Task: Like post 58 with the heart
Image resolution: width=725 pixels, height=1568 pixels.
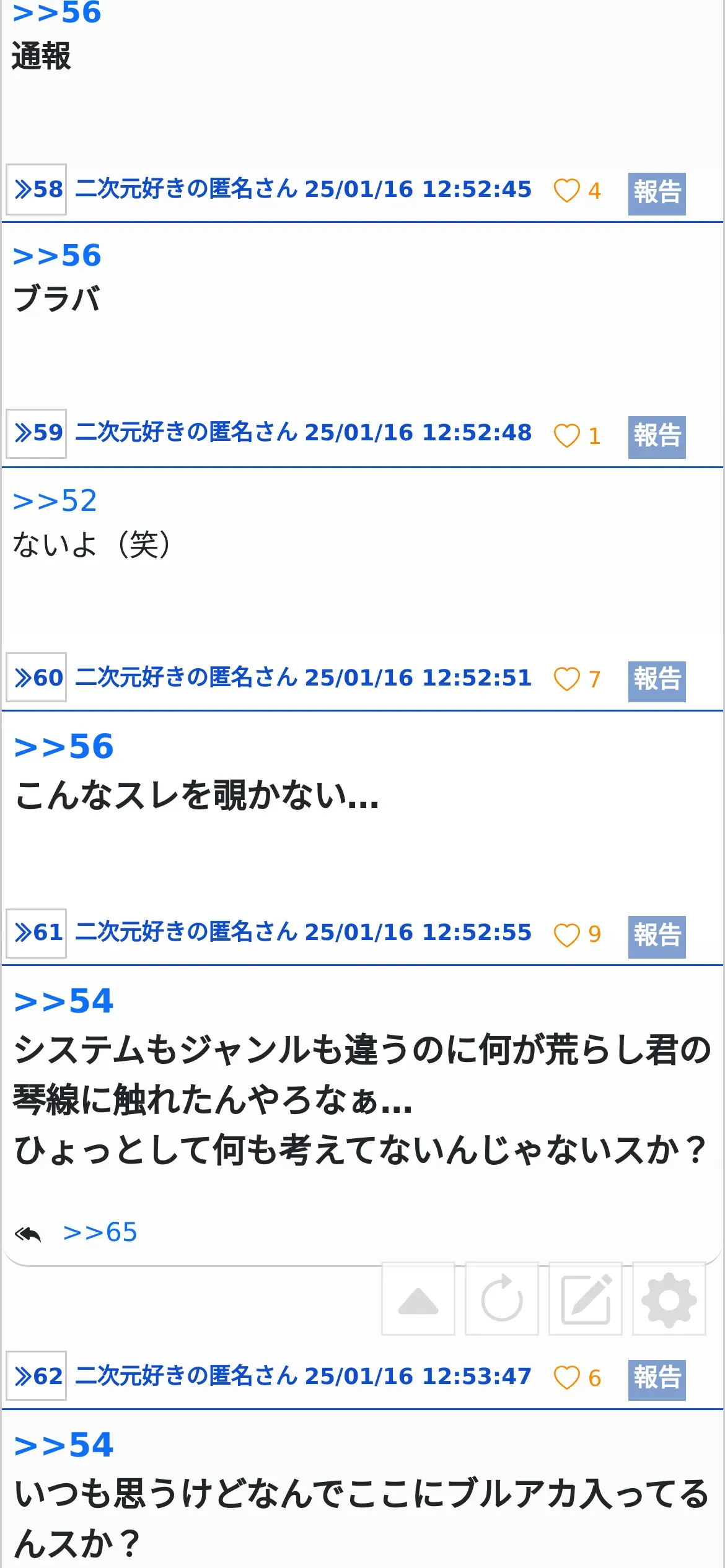Action: pyautogui.click(x=566, y=191)
